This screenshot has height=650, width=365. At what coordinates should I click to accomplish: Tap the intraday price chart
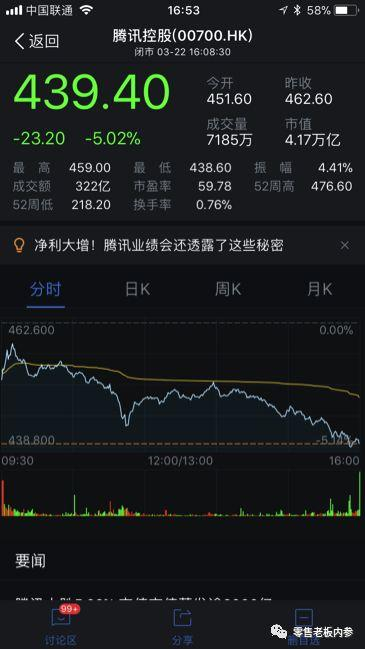[x=180, y=385]
